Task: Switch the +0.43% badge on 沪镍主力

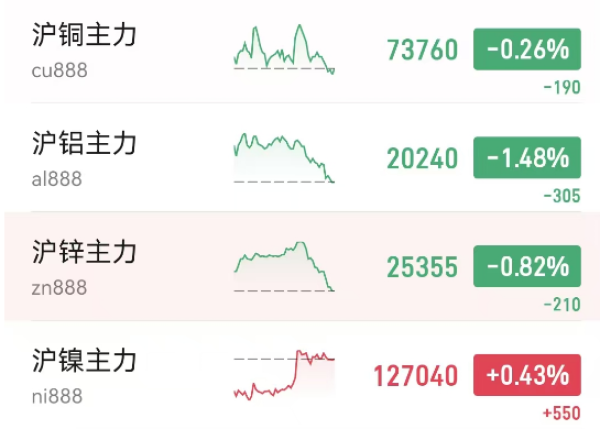Action: [527, 375]
